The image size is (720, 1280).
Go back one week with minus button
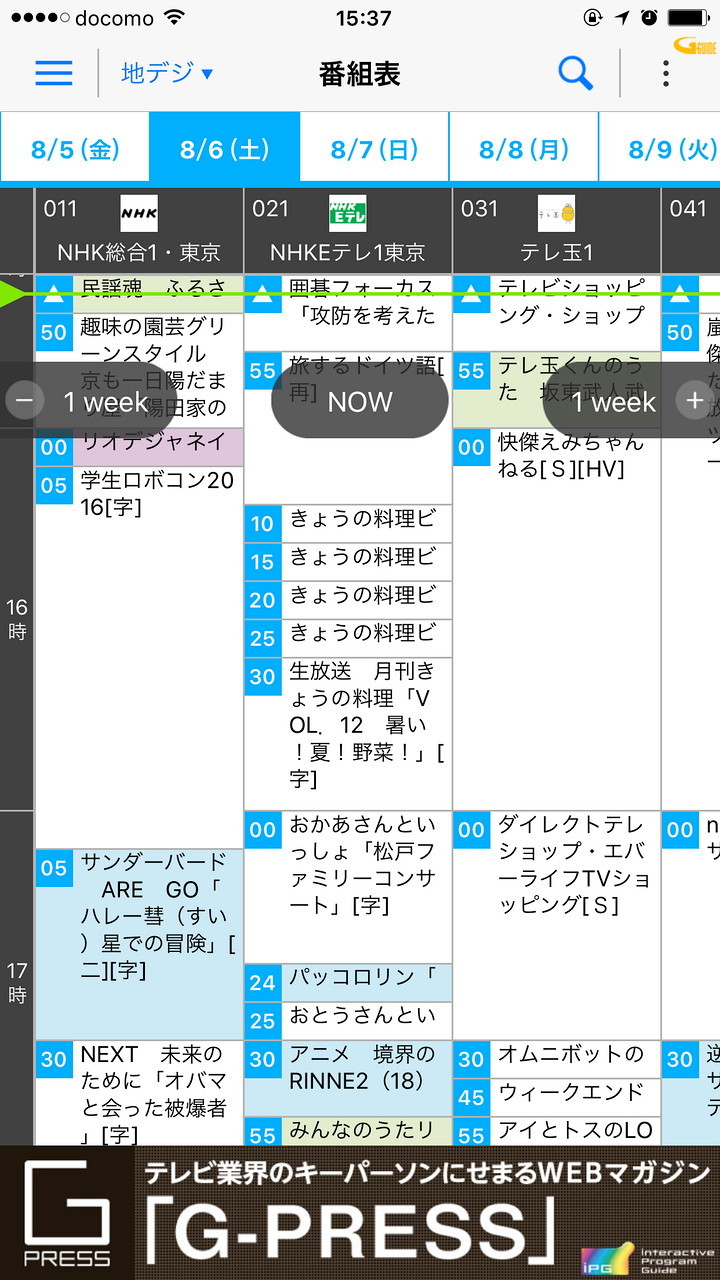(x=25, y=401)
